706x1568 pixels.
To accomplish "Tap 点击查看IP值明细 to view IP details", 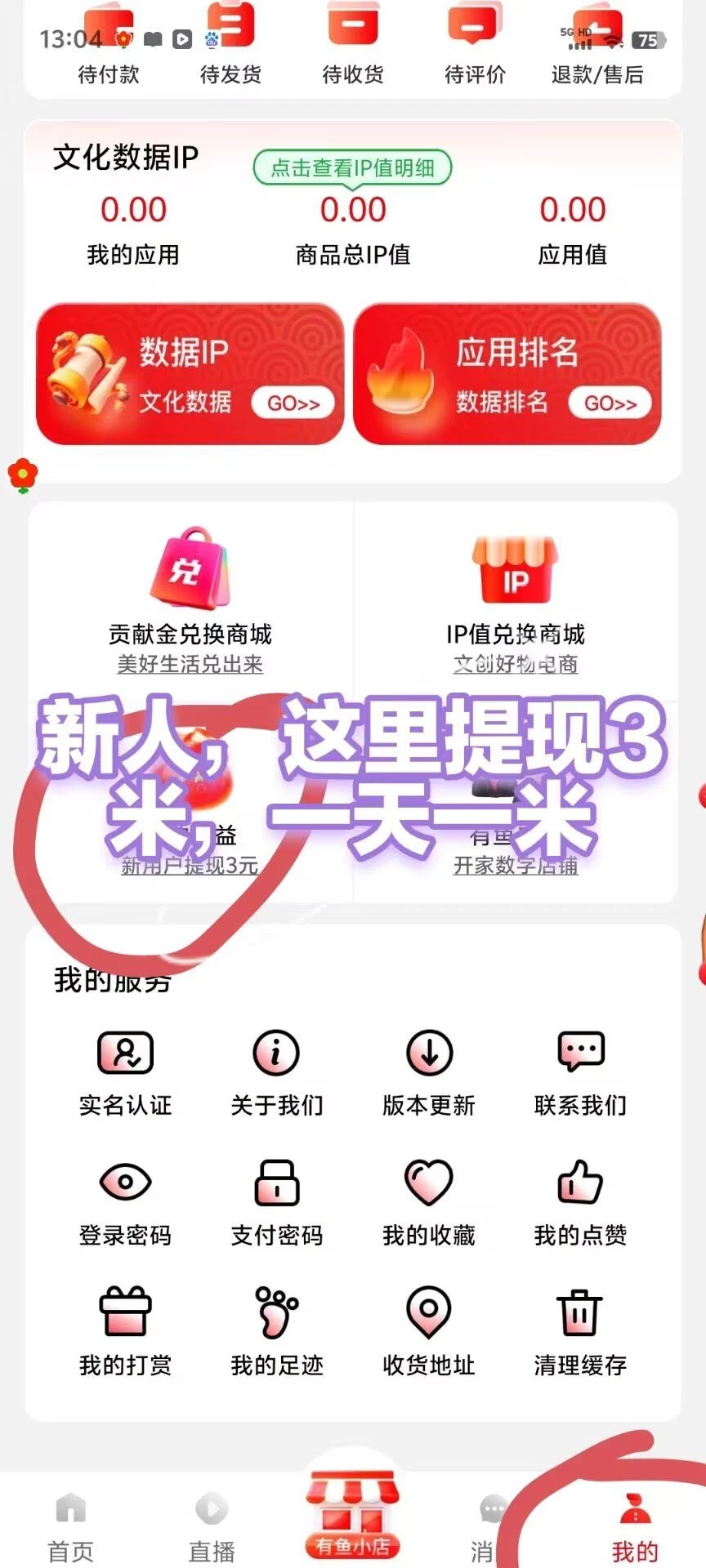I will (352, 168).
